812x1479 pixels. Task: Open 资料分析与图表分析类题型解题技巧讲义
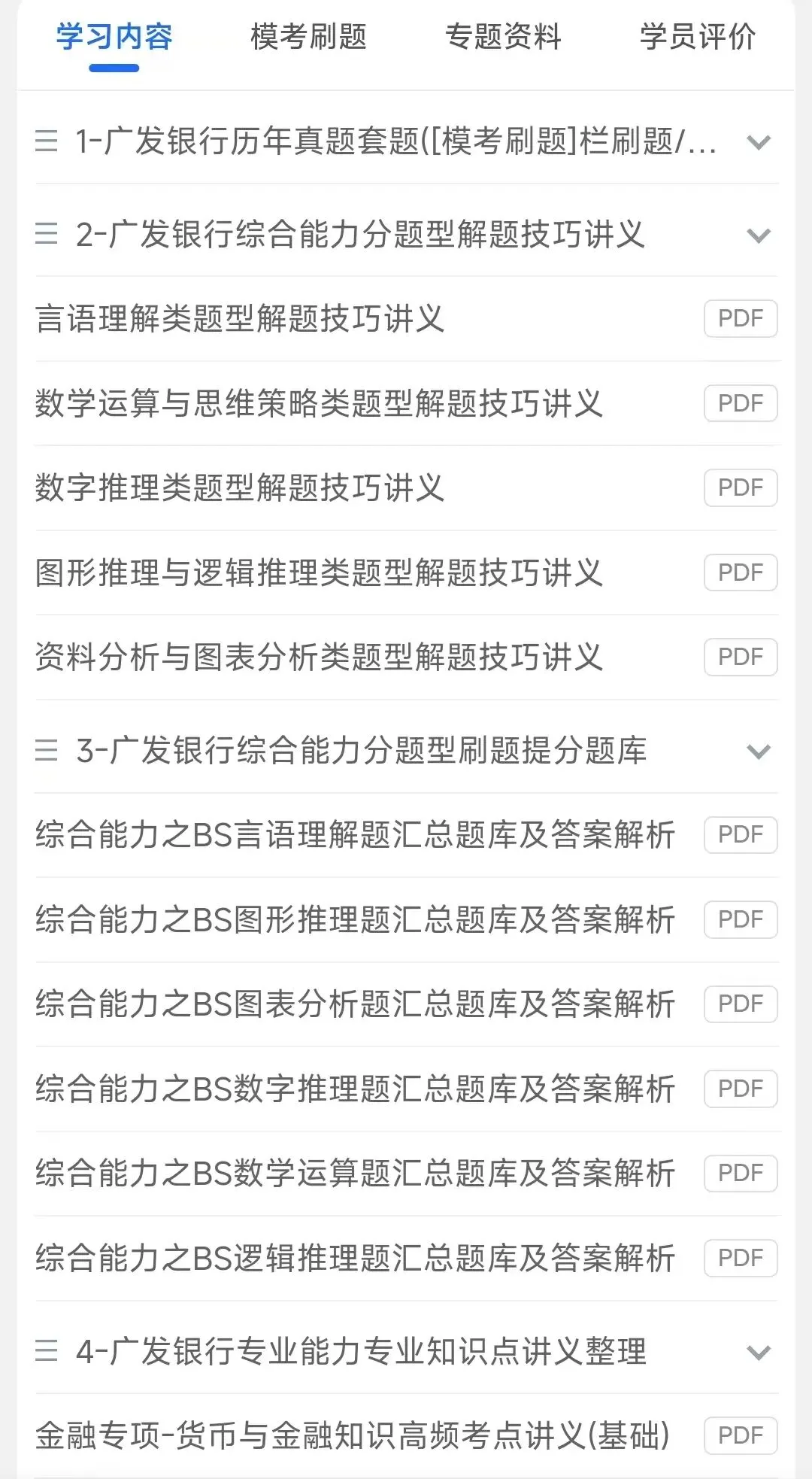click(406, 658)
